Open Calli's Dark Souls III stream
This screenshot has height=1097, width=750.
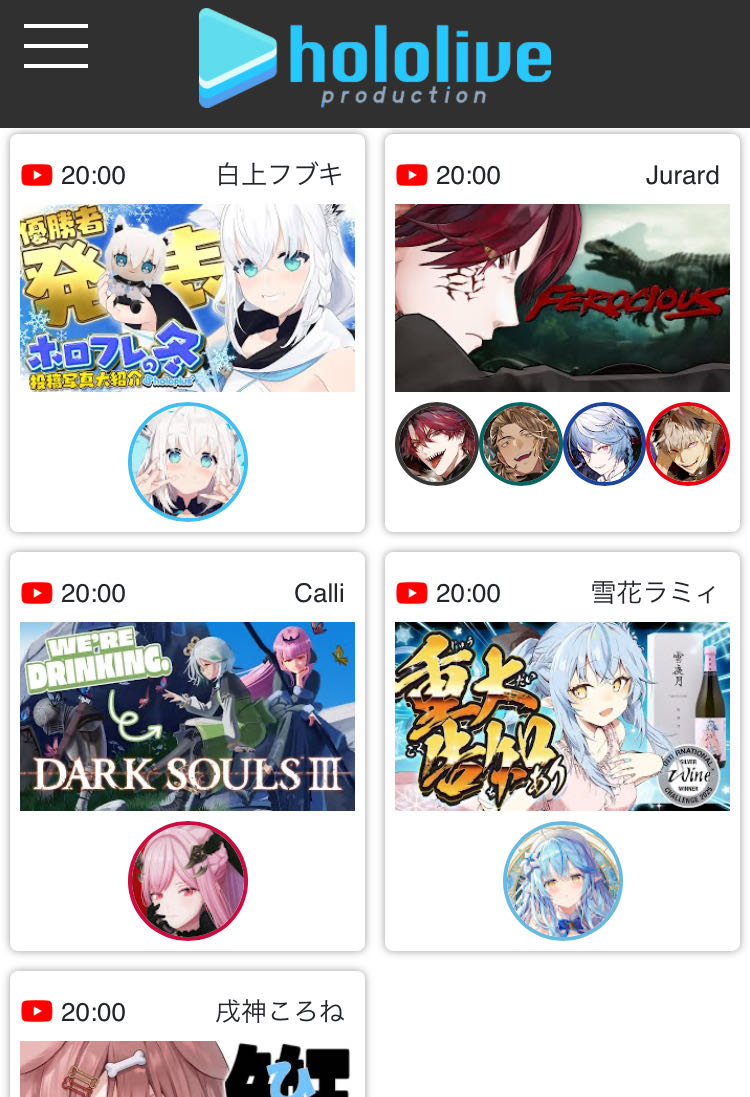pyautogui.click(x=187, y=716)
